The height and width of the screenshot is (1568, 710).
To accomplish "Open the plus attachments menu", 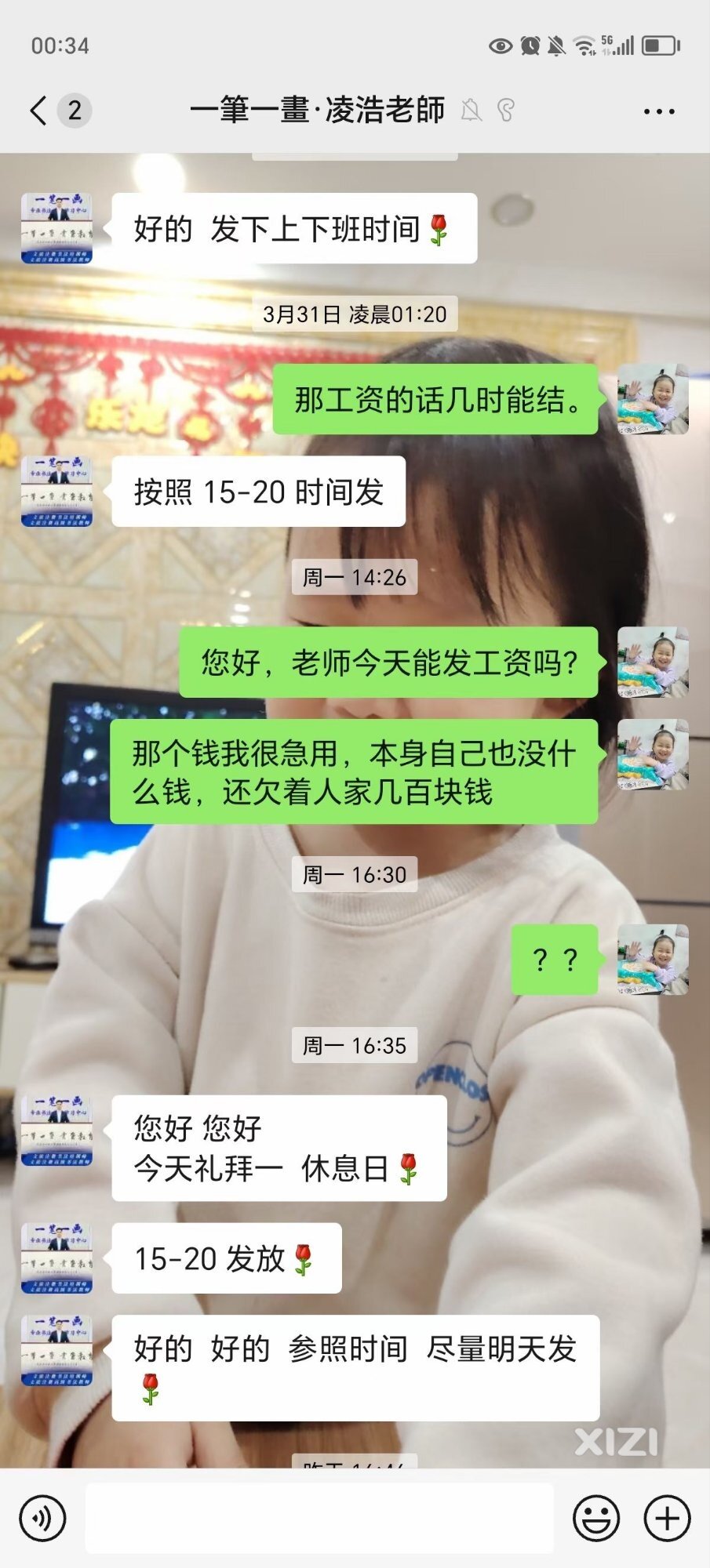I will (667, 1519).
